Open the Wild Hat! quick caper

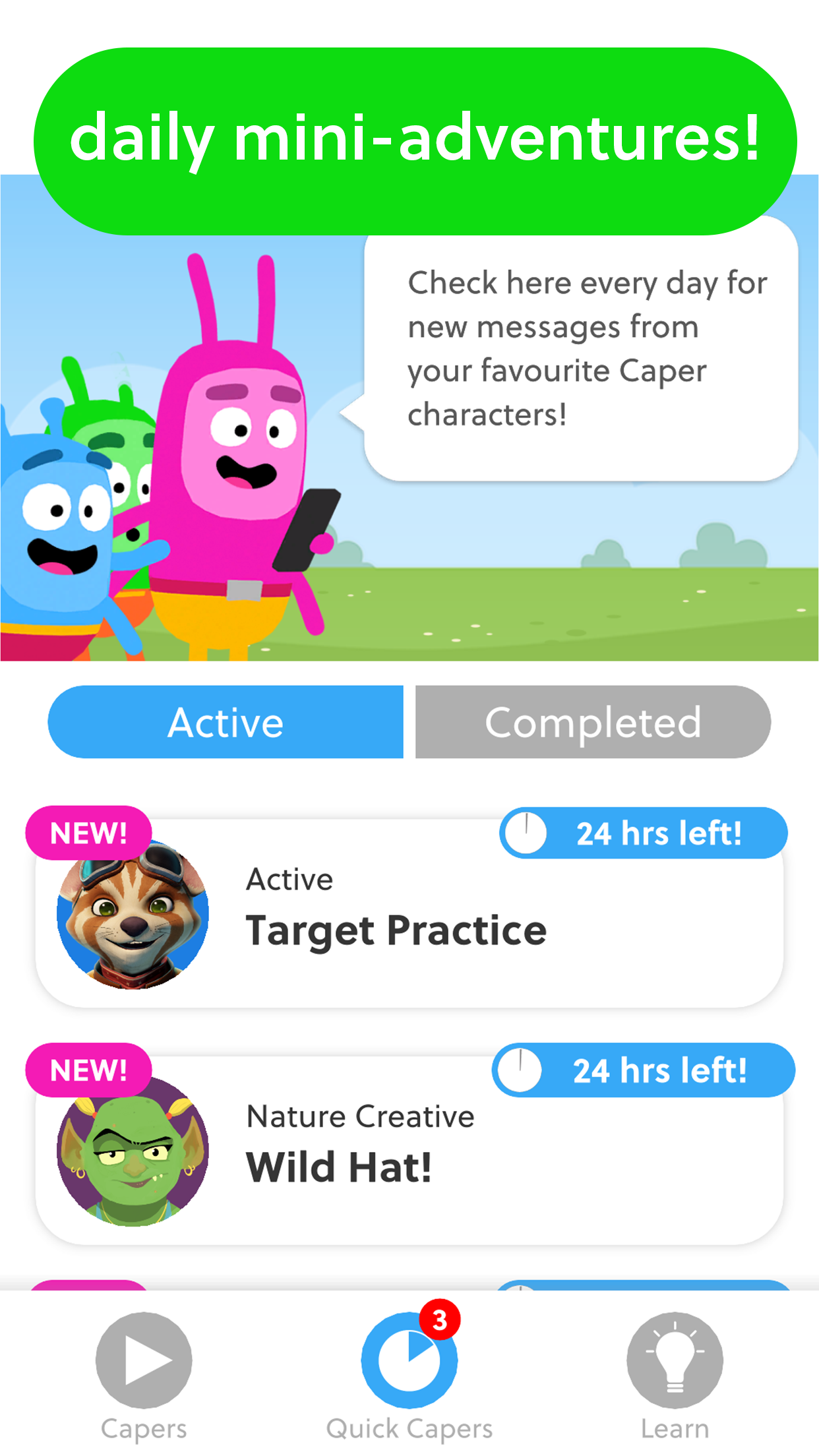tap(409, 1150)
